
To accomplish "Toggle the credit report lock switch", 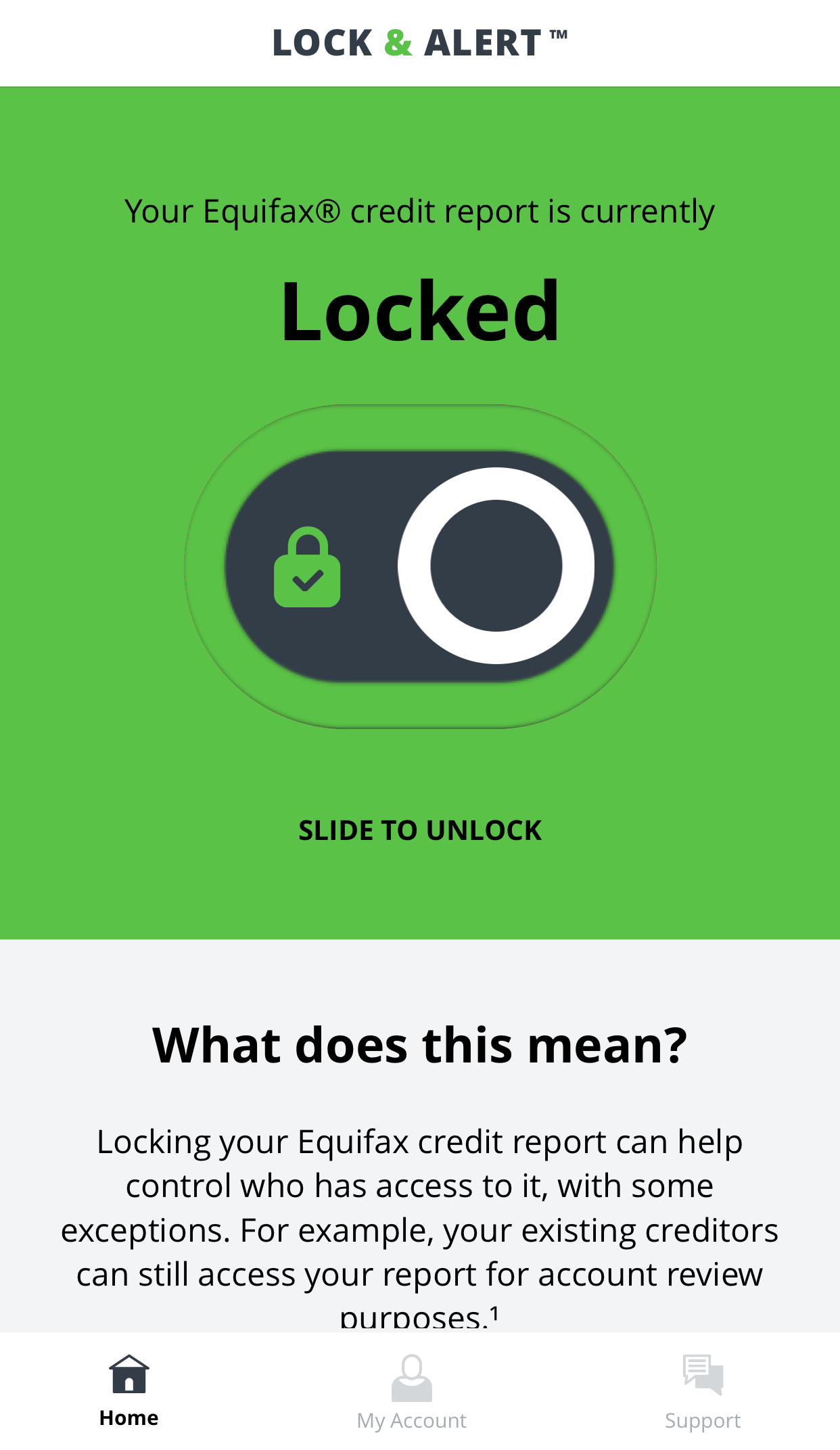I will point(419,565).
